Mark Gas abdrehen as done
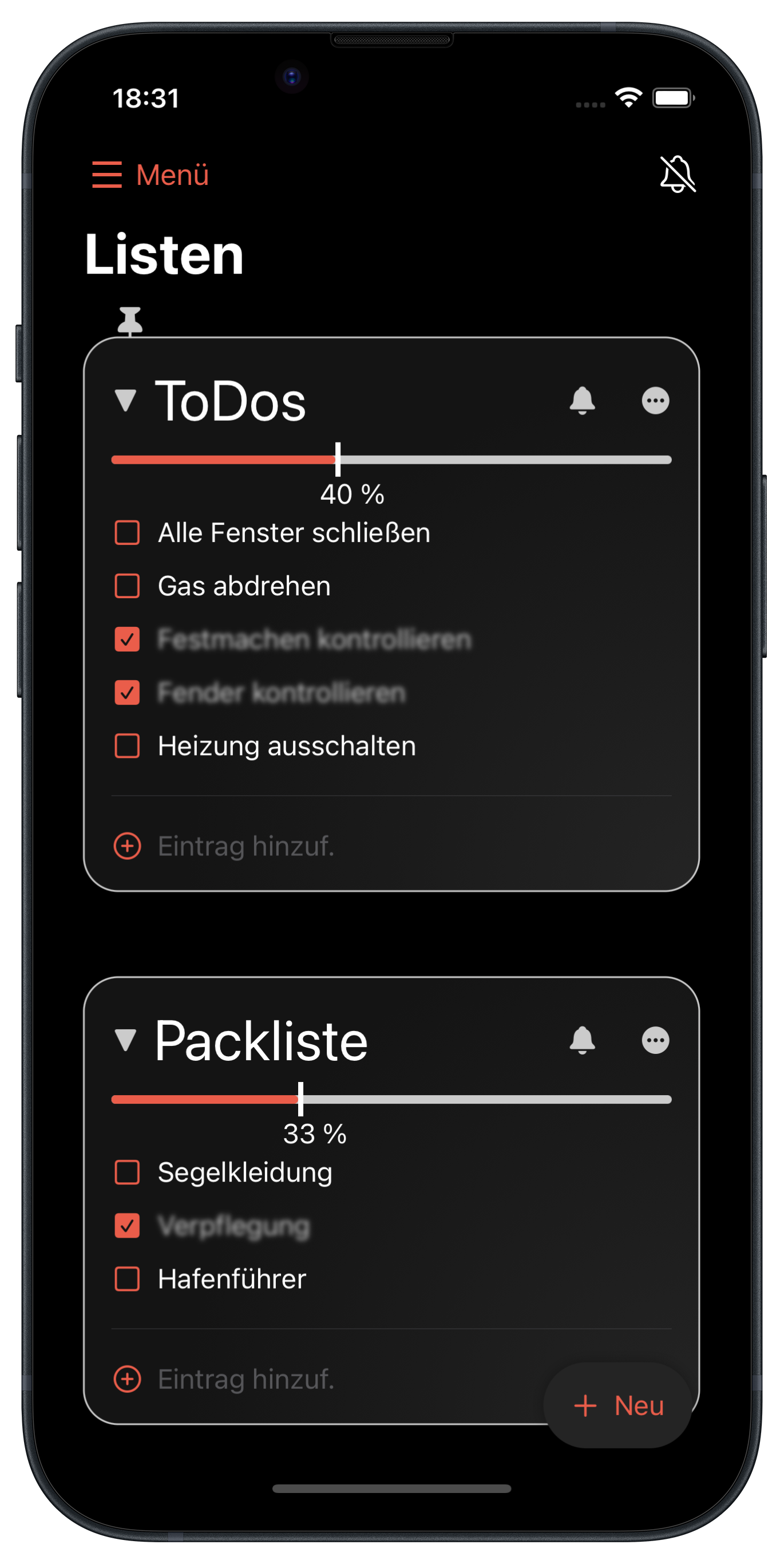 (128, 586)
